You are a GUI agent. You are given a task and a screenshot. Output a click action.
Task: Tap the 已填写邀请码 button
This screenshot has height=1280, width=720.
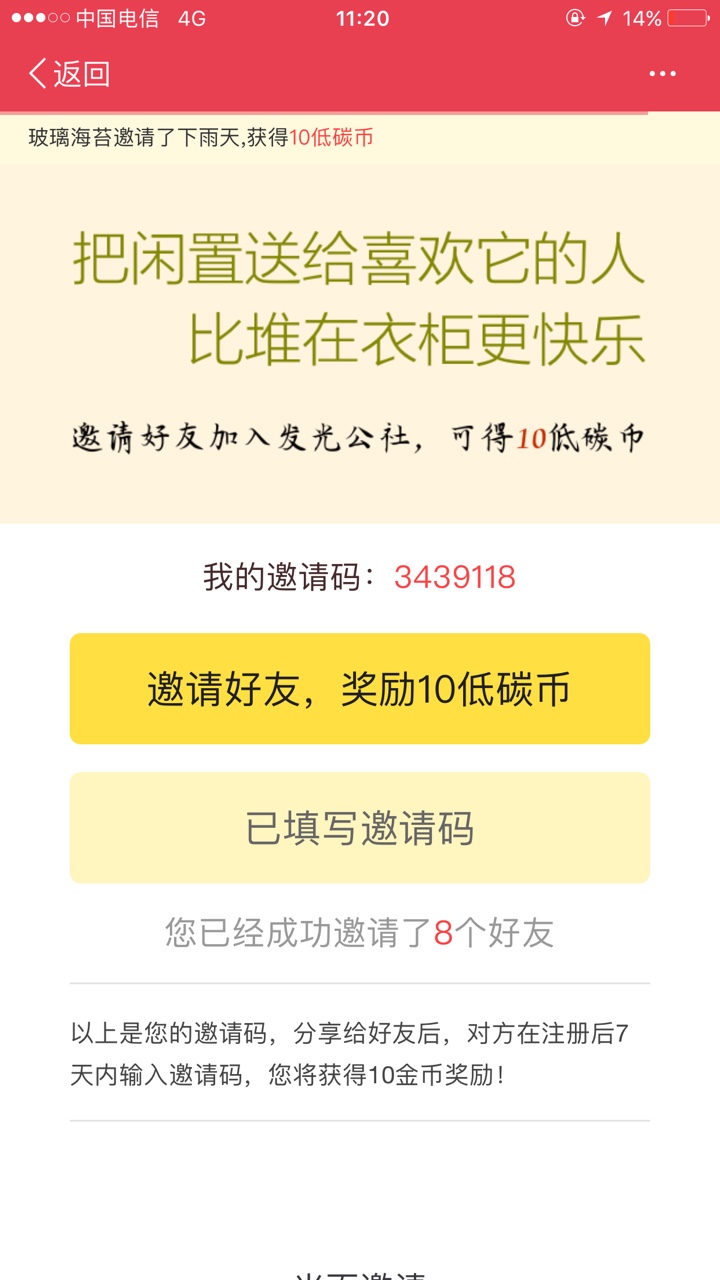tap(360, 827)
